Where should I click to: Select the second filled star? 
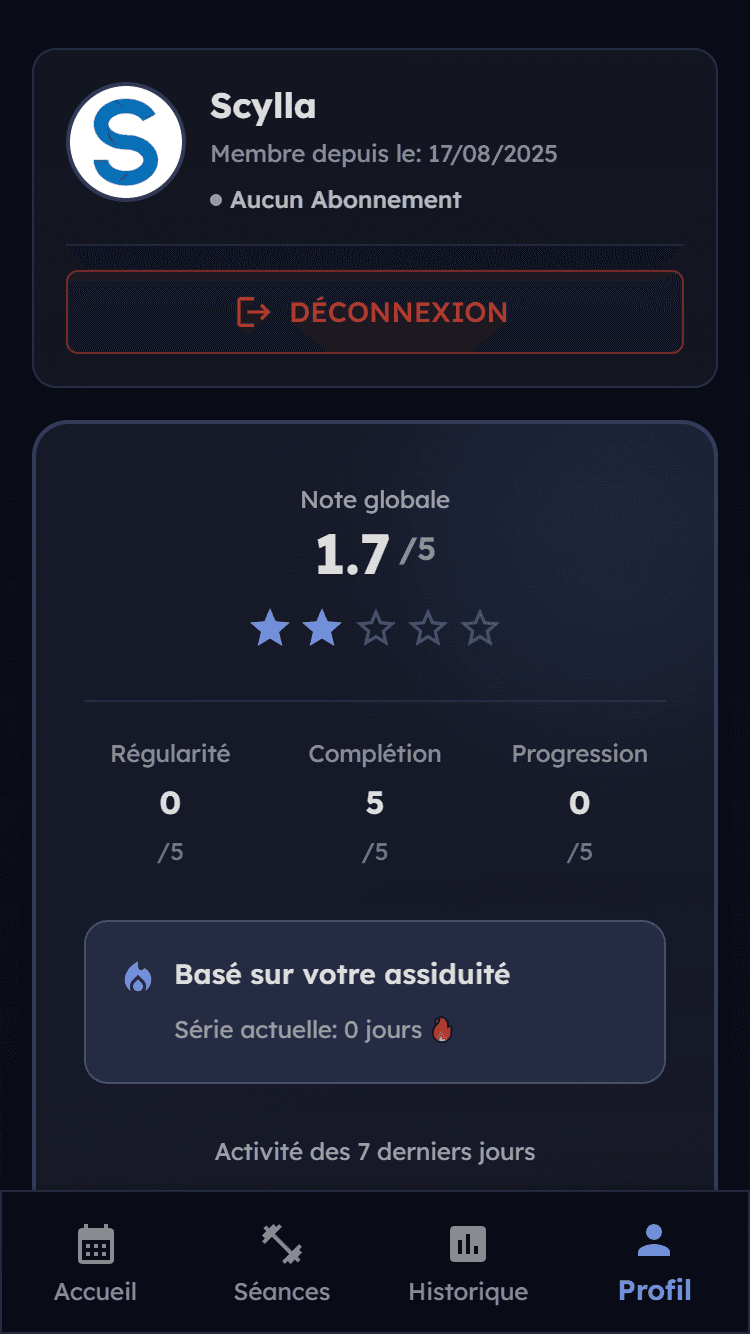click(x=322, y=628)
